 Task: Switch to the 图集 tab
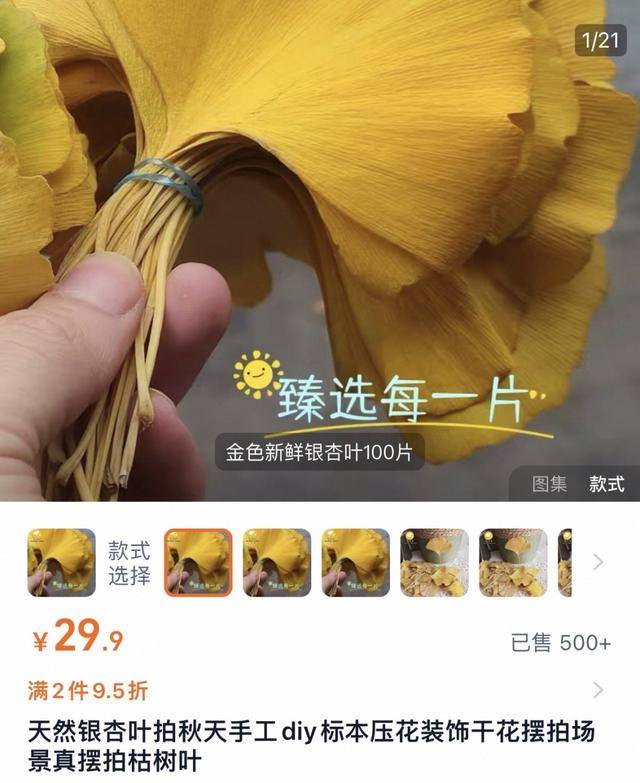click(550, 484)
